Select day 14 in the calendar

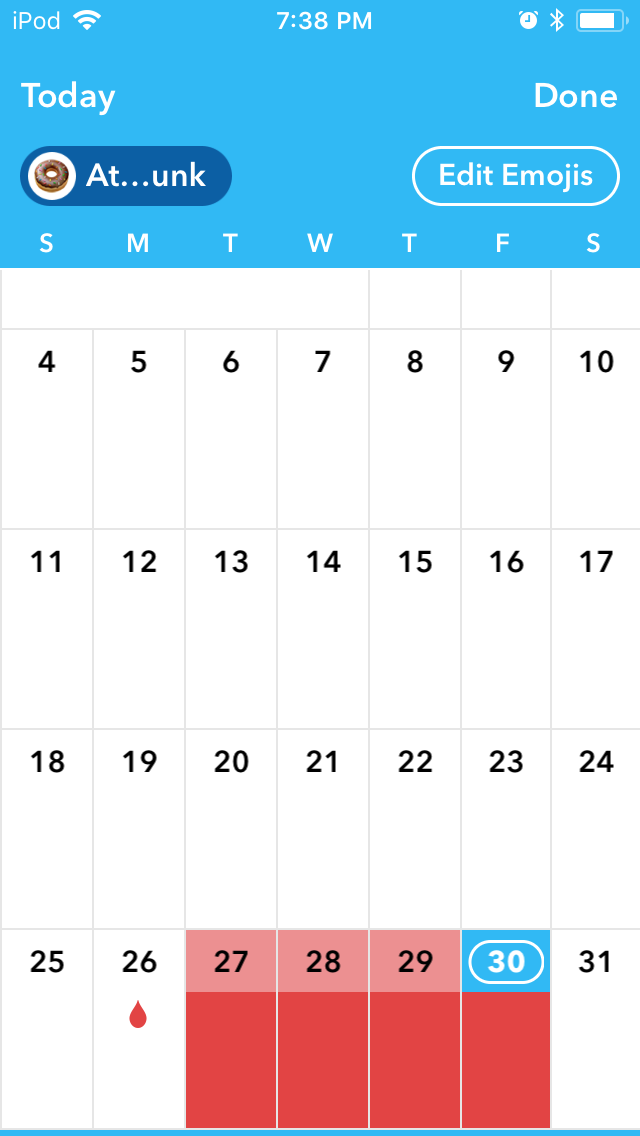click(323, 629)
